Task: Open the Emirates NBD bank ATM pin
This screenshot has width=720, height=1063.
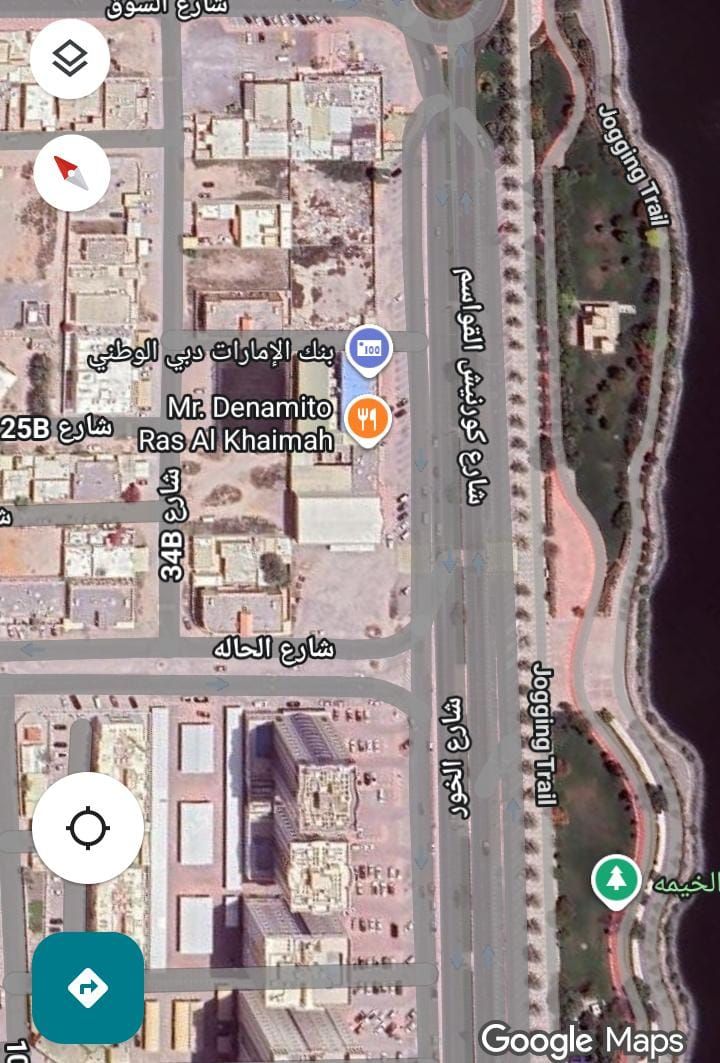Action: 368,349
